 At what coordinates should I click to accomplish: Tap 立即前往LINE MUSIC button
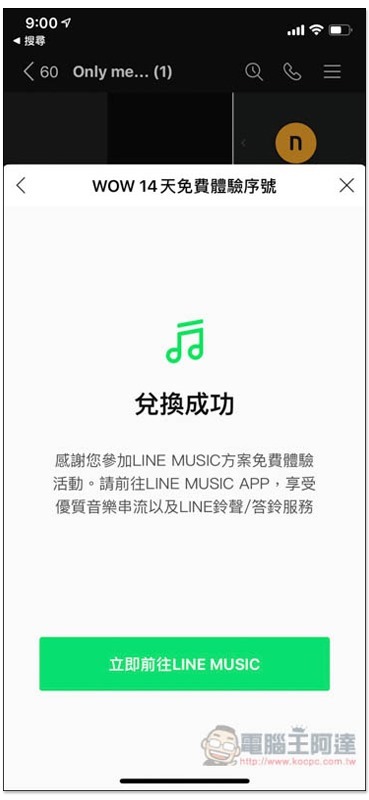coord(184,663)
